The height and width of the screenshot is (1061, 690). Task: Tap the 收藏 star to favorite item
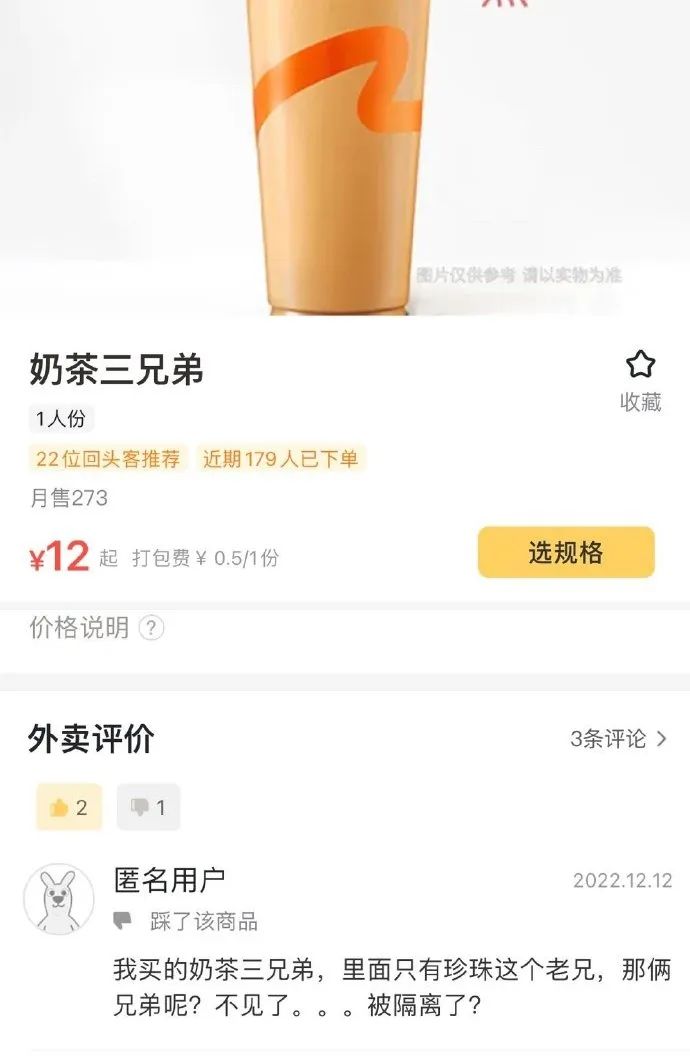pyautogui.click(x=640, y=366)
